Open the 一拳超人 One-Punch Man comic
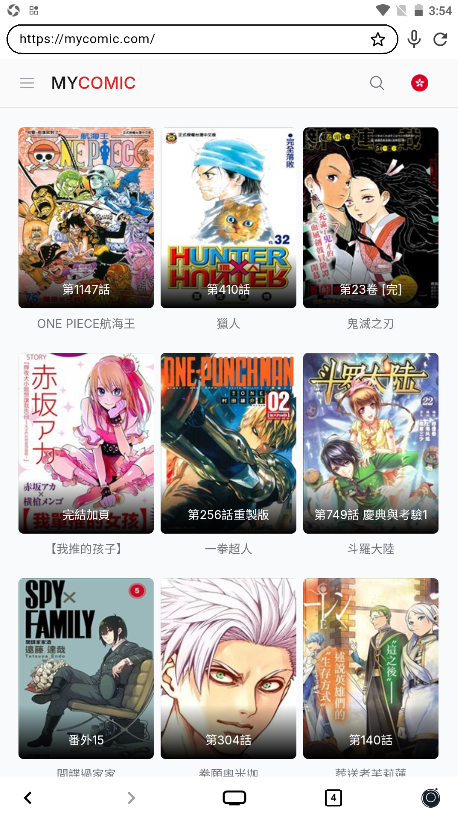The image size is (458, 820). tap(228, 443)
